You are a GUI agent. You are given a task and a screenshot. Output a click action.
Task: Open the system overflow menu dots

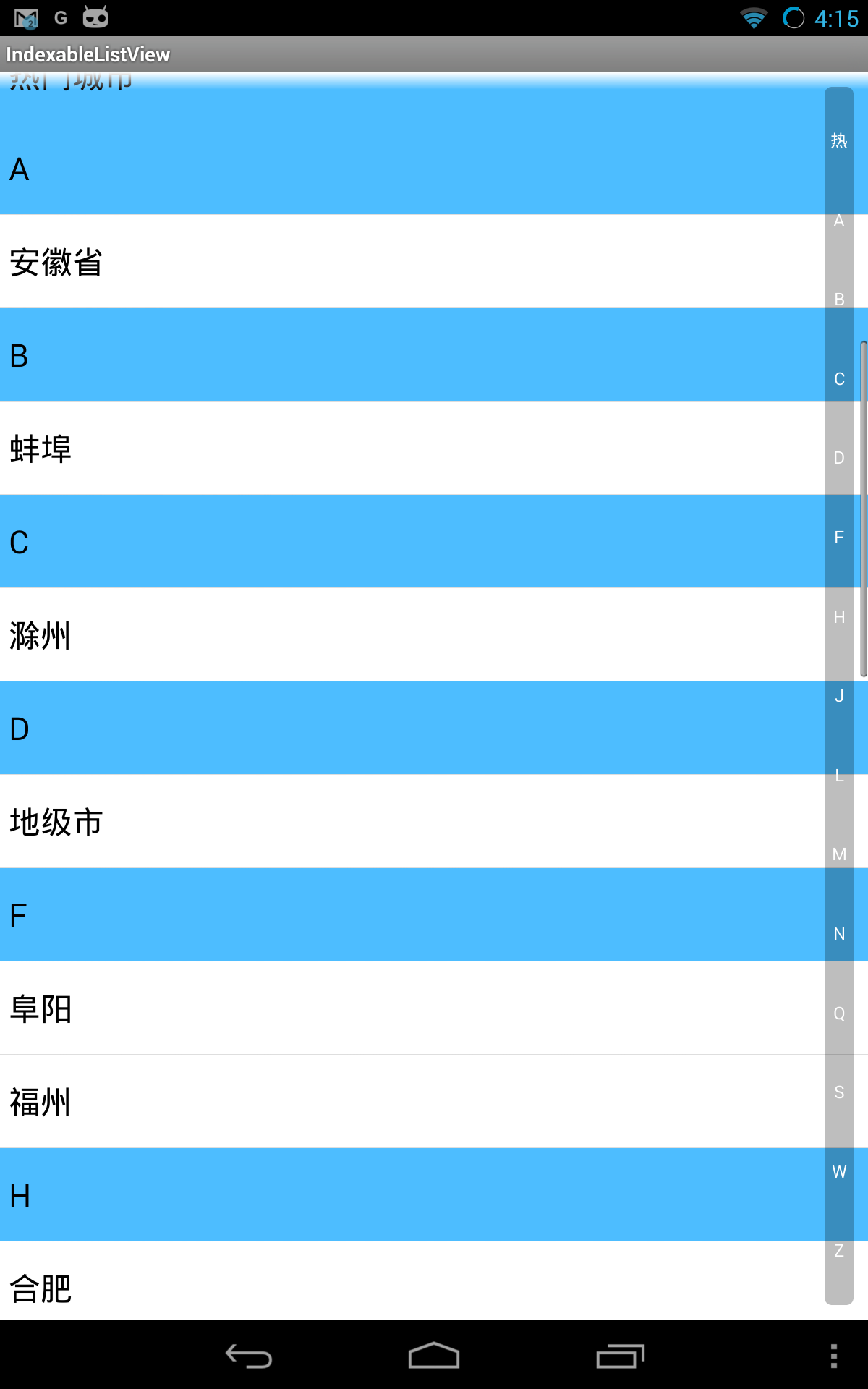tap(834, 1356)
